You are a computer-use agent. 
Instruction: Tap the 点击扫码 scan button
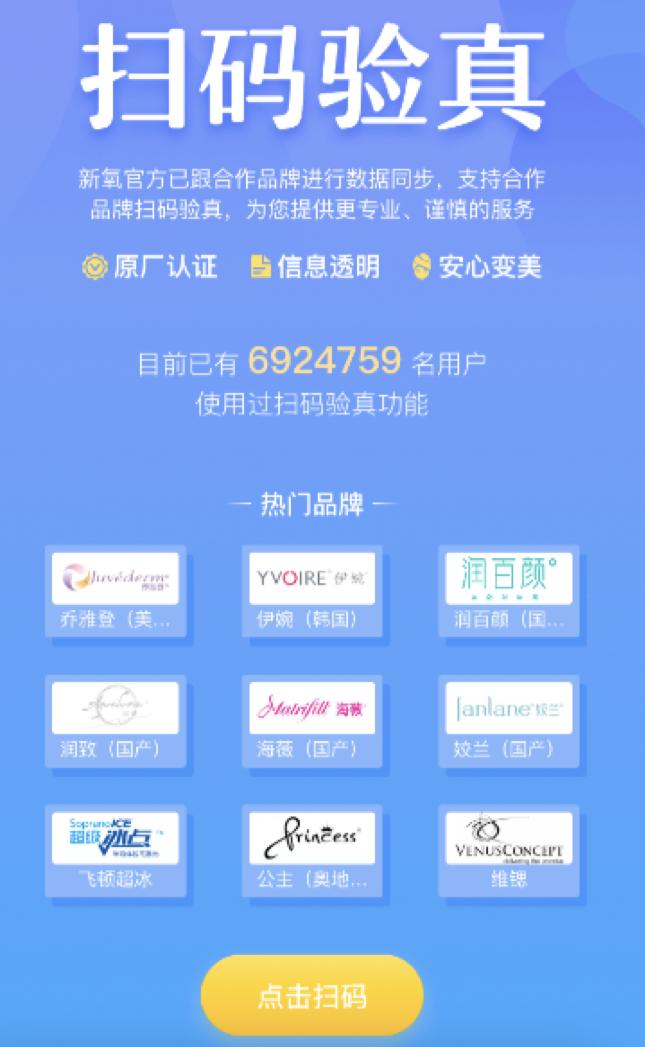pyautogui.click(x=312, y=996)
